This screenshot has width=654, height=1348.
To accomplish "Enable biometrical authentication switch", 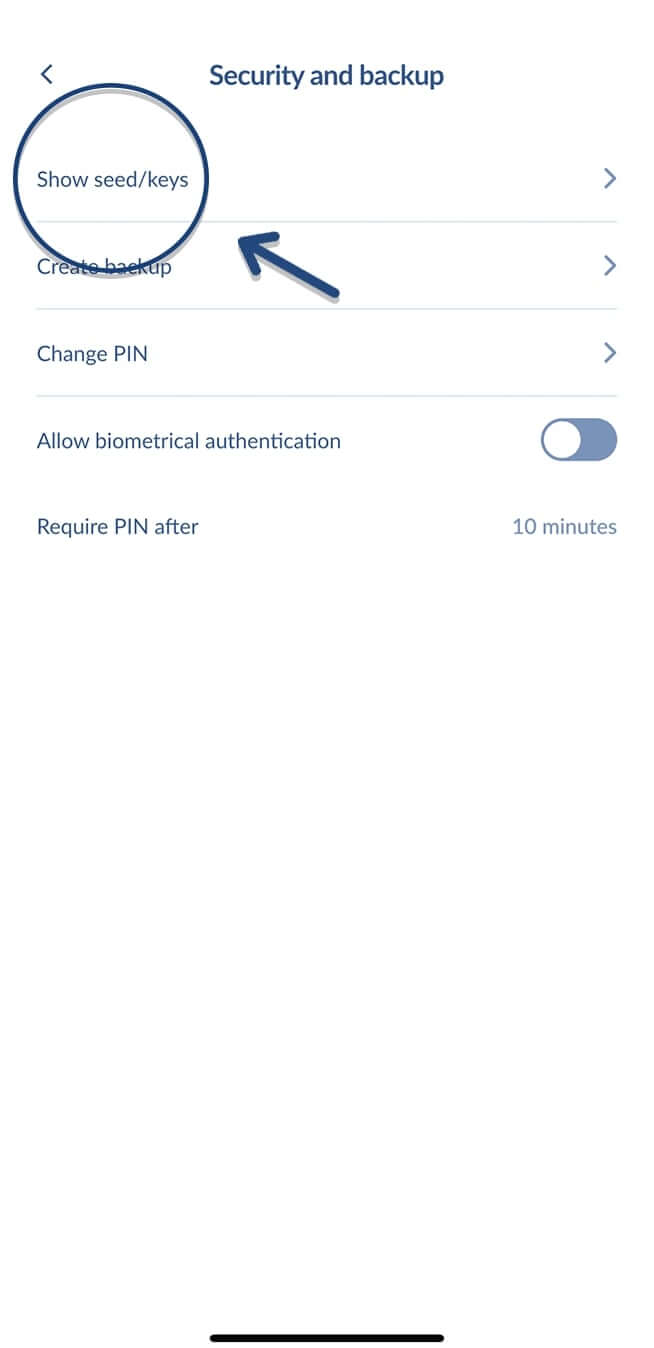I will pos(578,441).
